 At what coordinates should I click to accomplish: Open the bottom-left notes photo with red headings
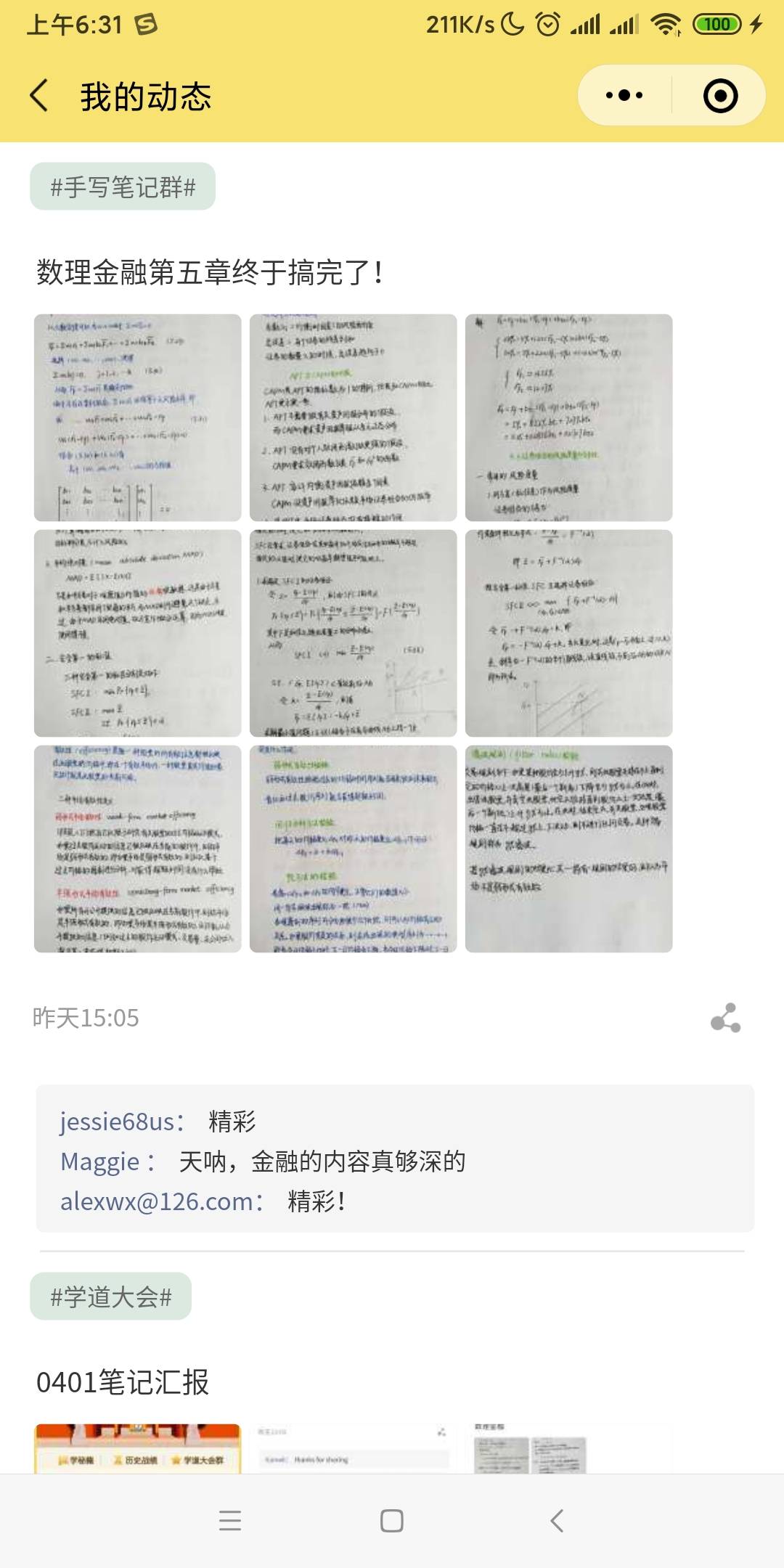pos(137,849)
